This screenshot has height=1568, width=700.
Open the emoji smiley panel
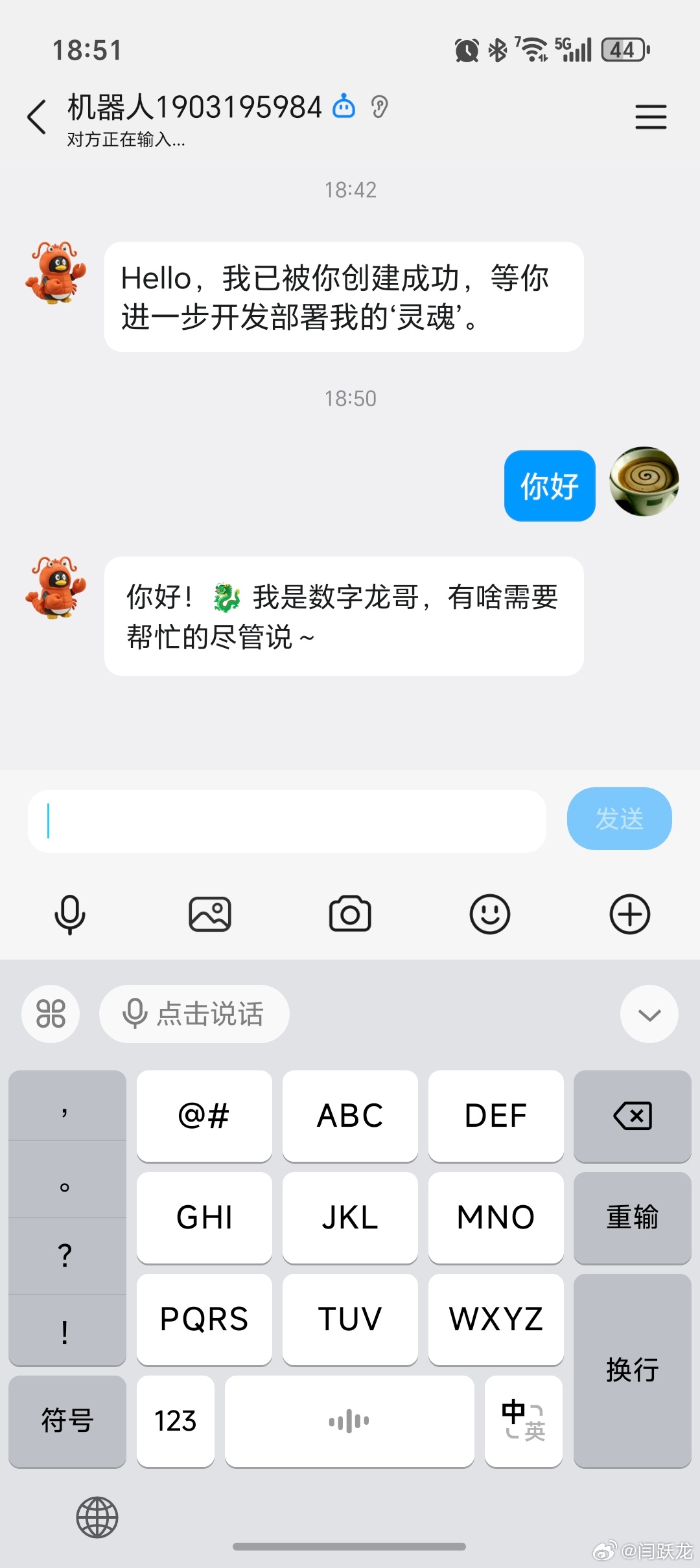point(489,914)
